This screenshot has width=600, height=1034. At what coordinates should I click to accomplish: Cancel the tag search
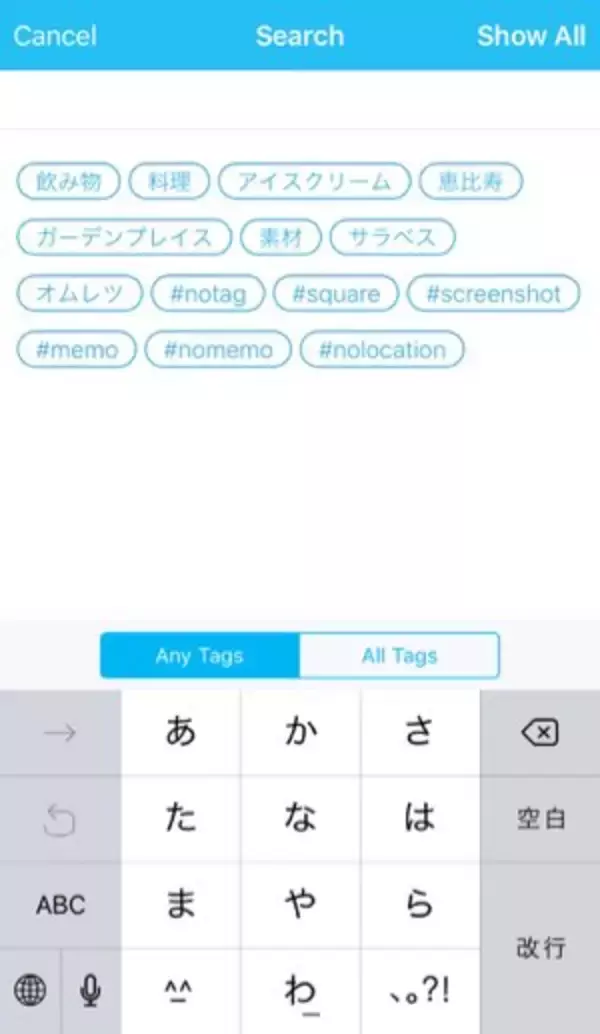[55, 36]
